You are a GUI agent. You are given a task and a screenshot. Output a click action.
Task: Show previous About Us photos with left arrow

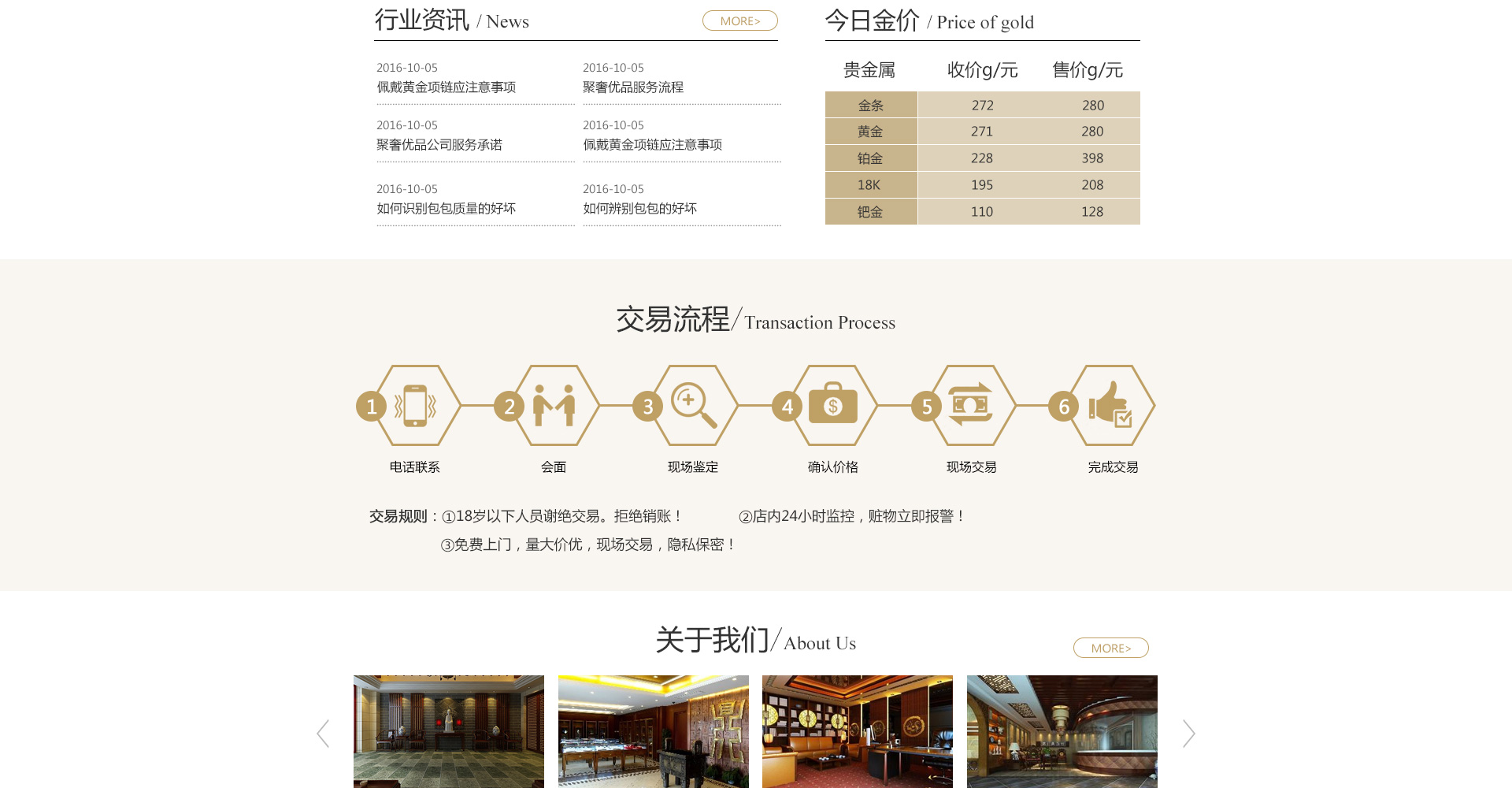coord(323,734)
